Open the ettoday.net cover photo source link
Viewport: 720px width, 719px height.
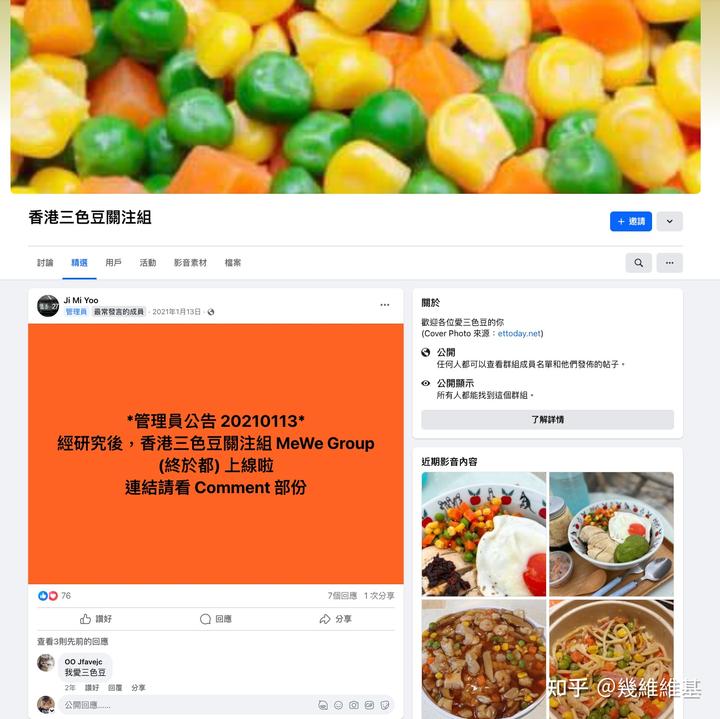(519, 333)
